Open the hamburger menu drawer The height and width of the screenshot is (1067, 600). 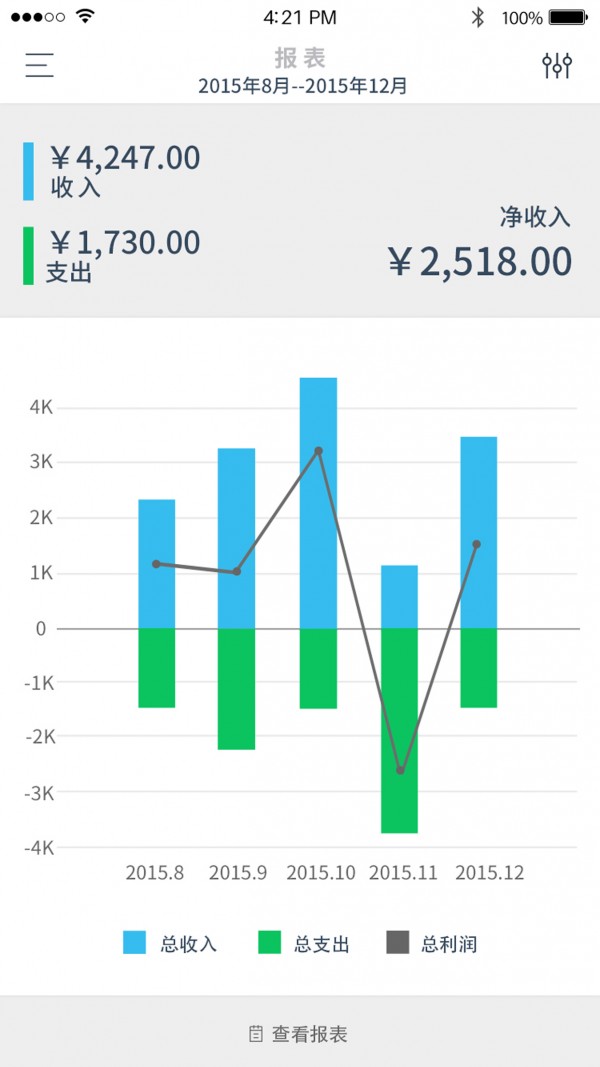click(x=39, y=65)
